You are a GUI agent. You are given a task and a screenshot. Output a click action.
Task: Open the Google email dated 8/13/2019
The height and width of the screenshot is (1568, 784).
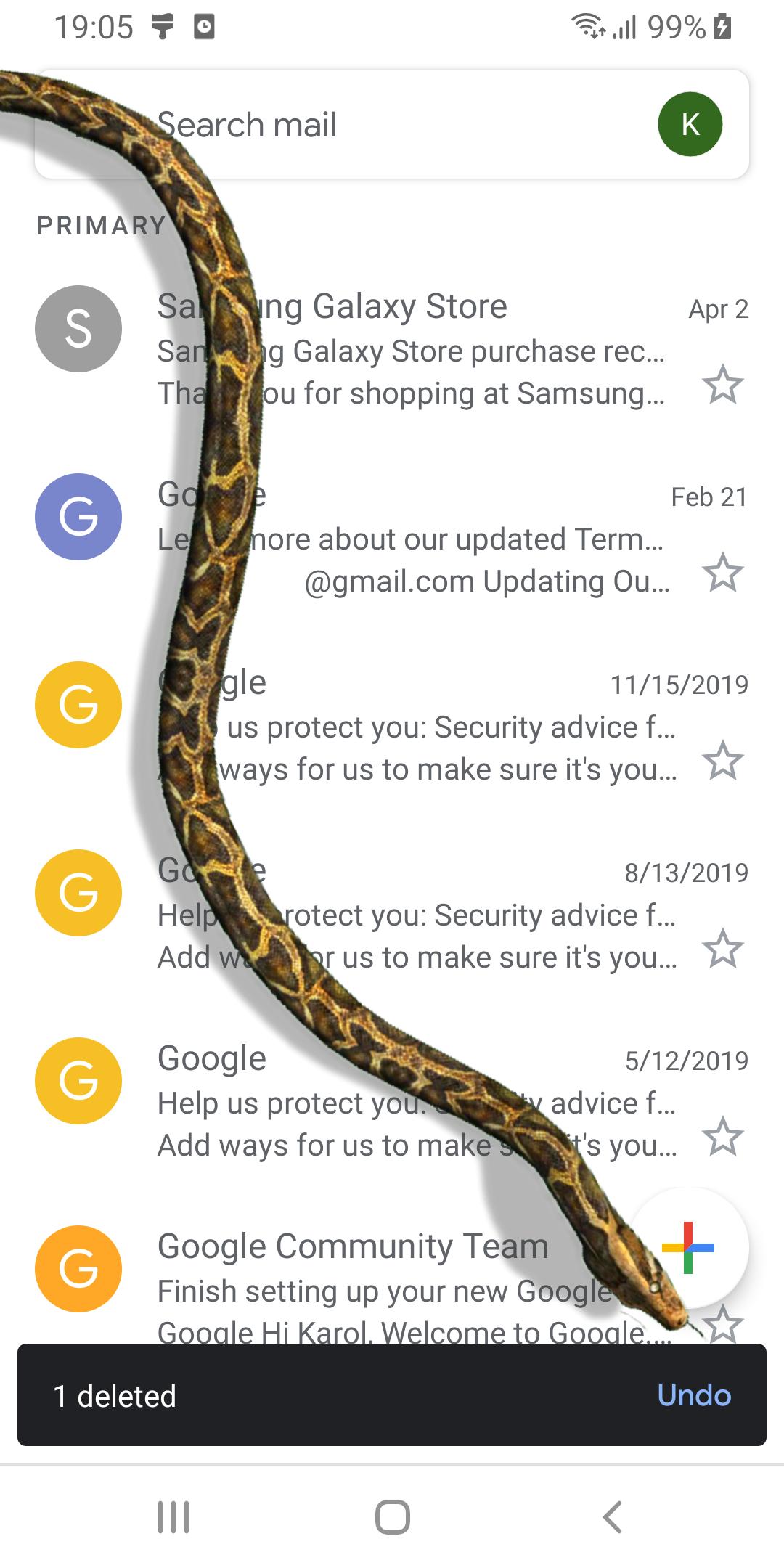click(x=392, y=914)
